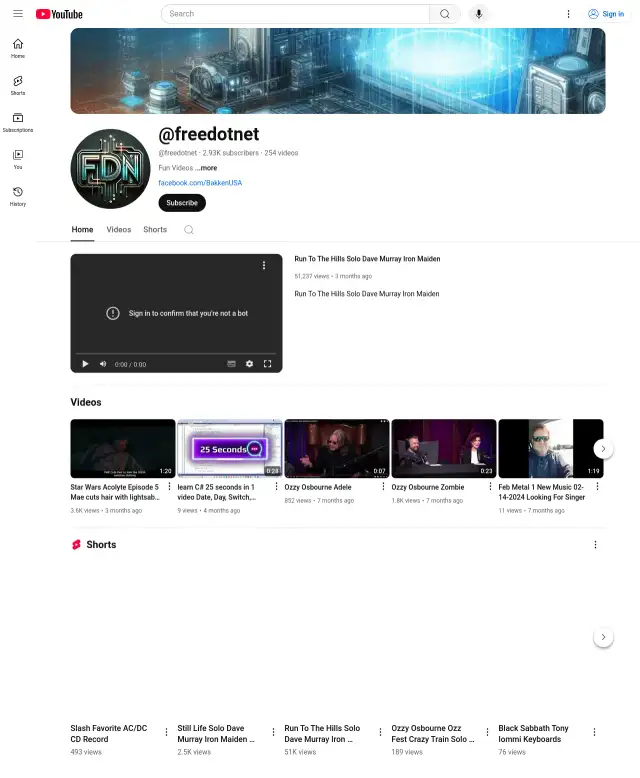This screenshot has width=640, height=778.
Task: Switch to the Videos tab
Action: (119, 230)
